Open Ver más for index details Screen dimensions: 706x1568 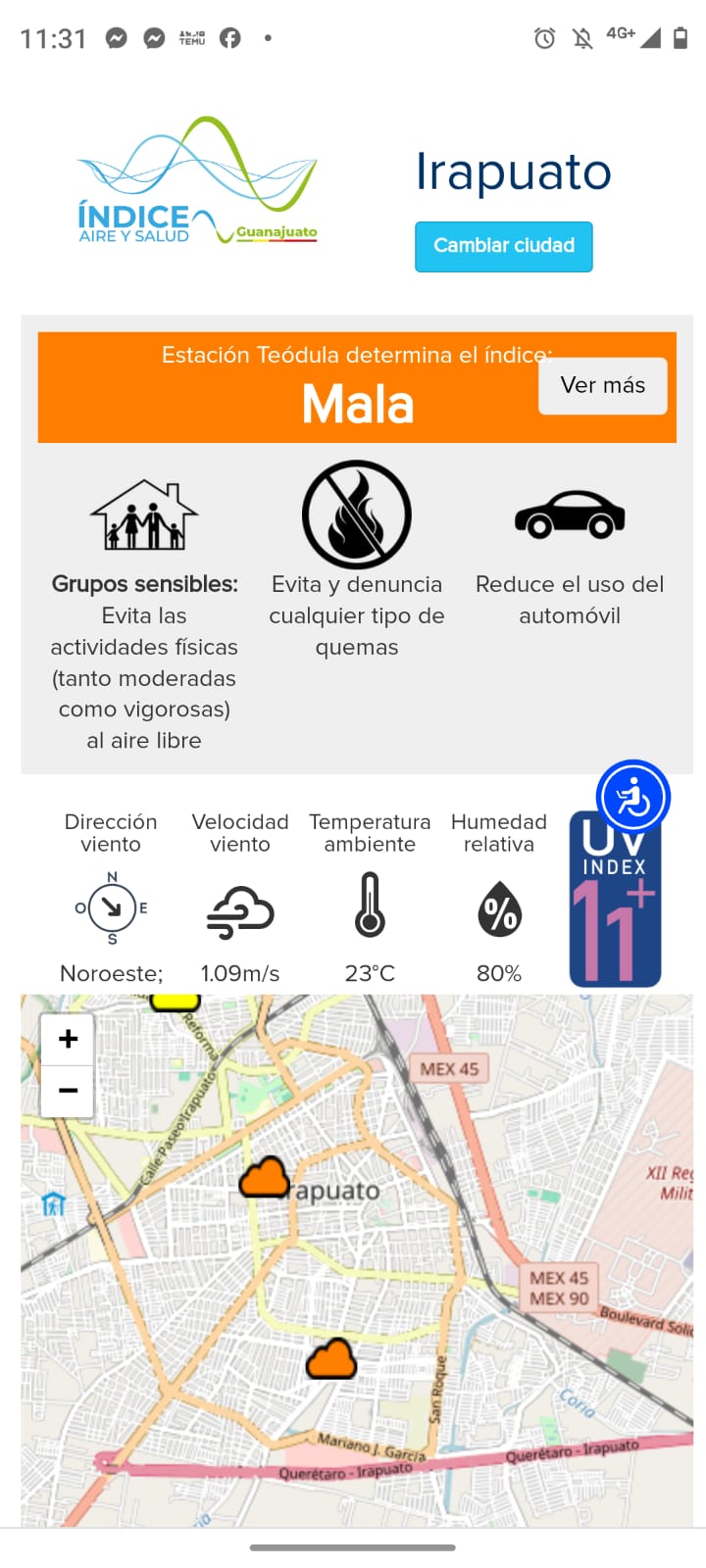pyautogui.click(x=602, y=385)
